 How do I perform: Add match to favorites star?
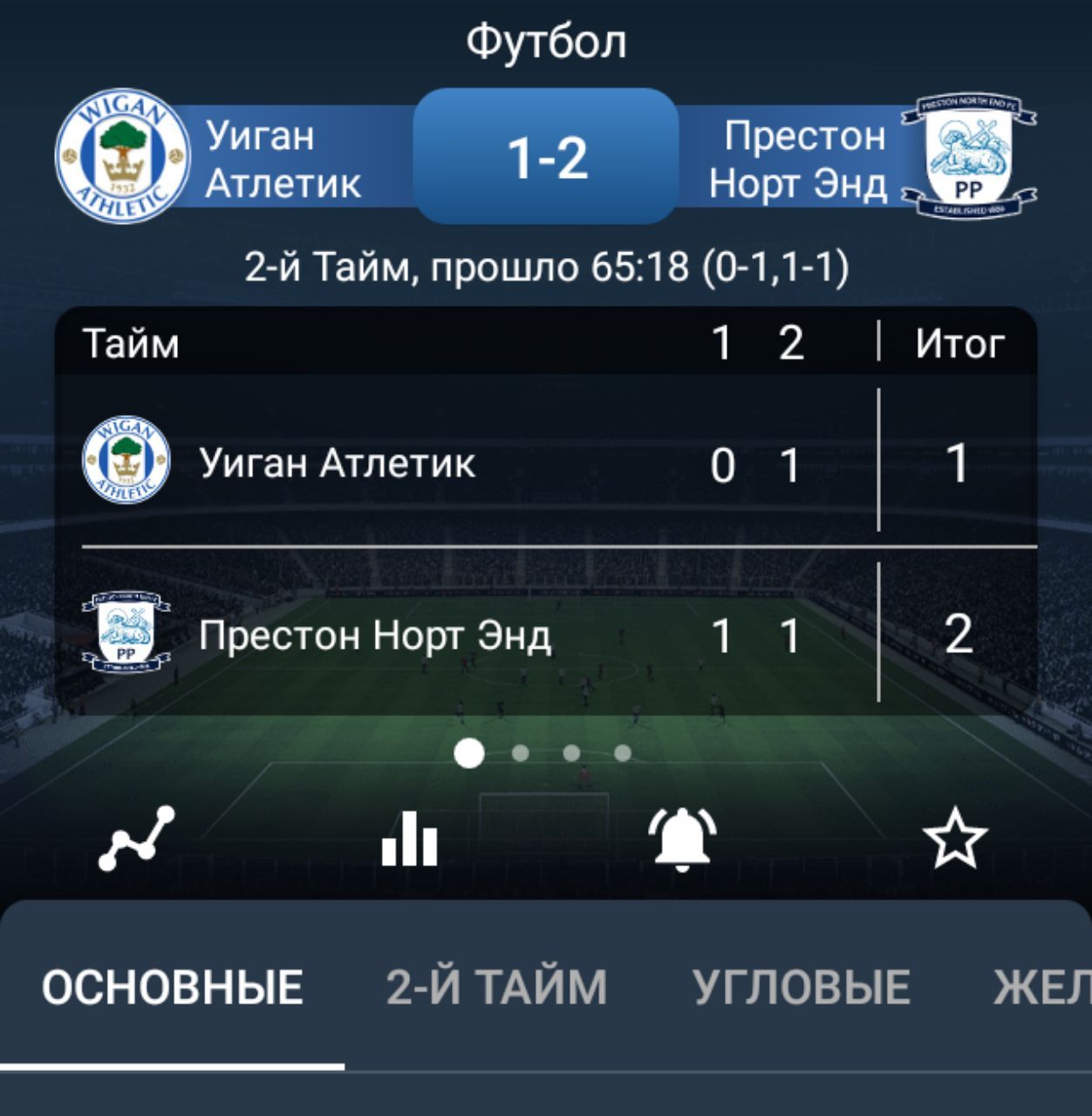955,839
